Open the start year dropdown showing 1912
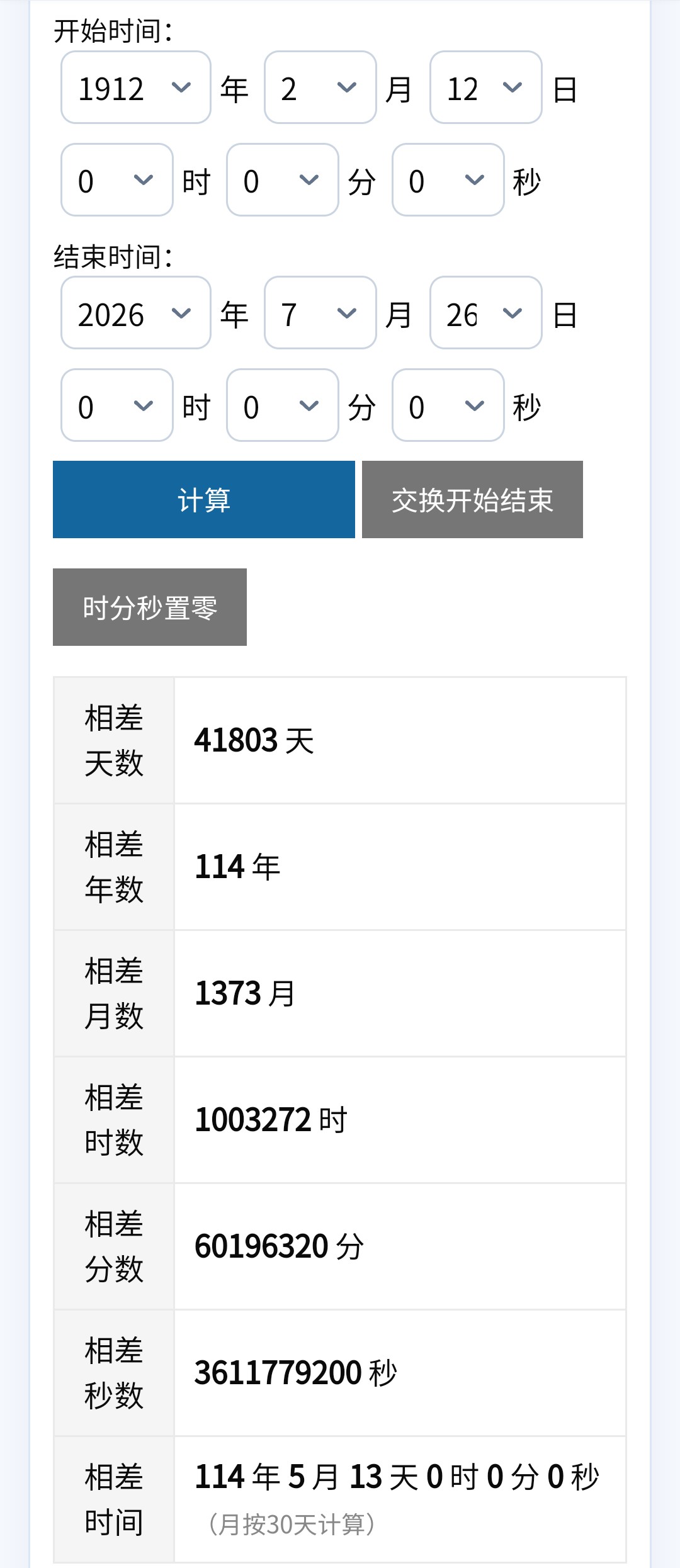 pos(135,87)
